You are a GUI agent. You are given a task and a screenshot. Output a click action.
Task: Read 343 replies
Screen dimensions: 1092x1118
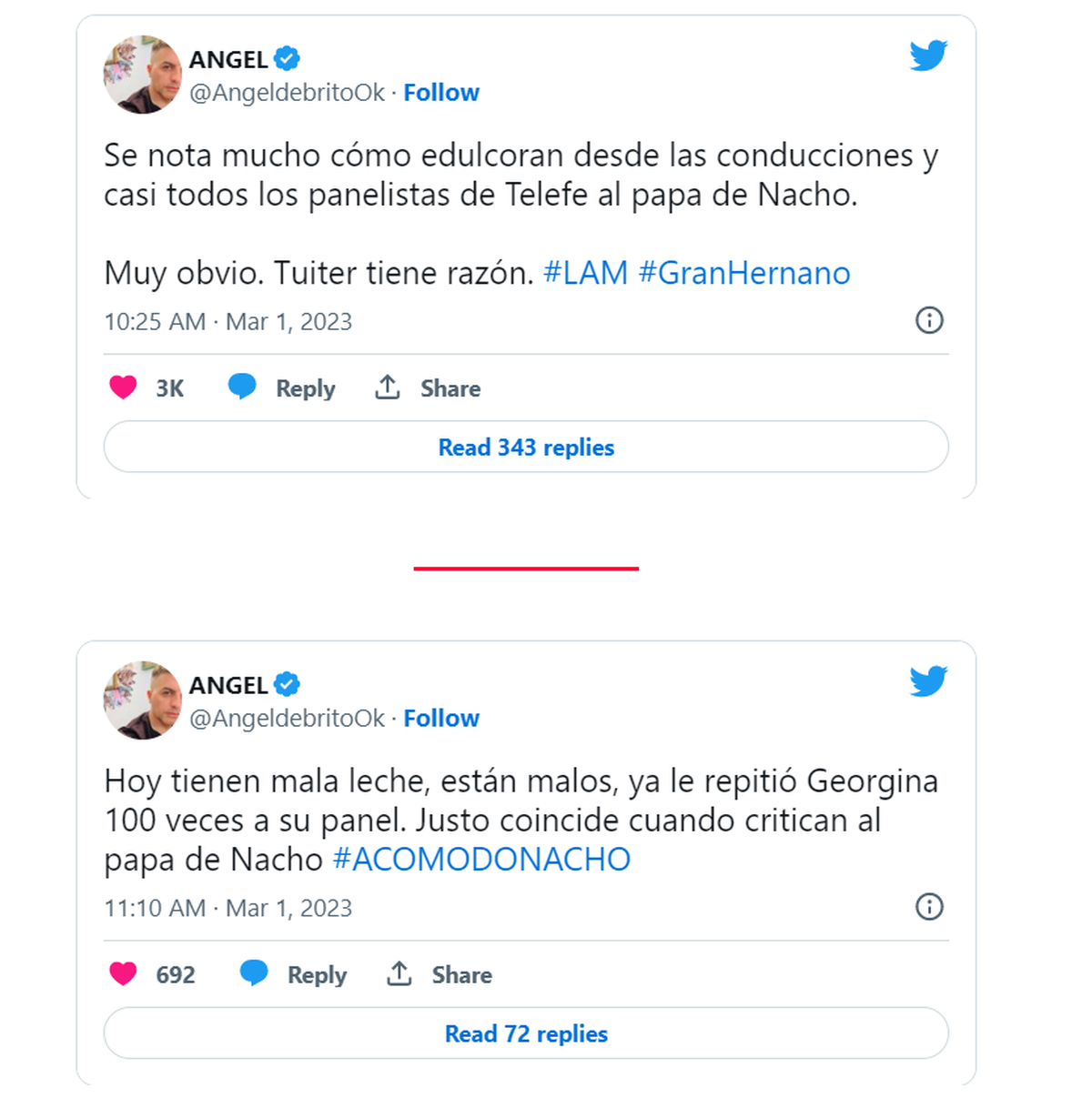coord(526,447)
